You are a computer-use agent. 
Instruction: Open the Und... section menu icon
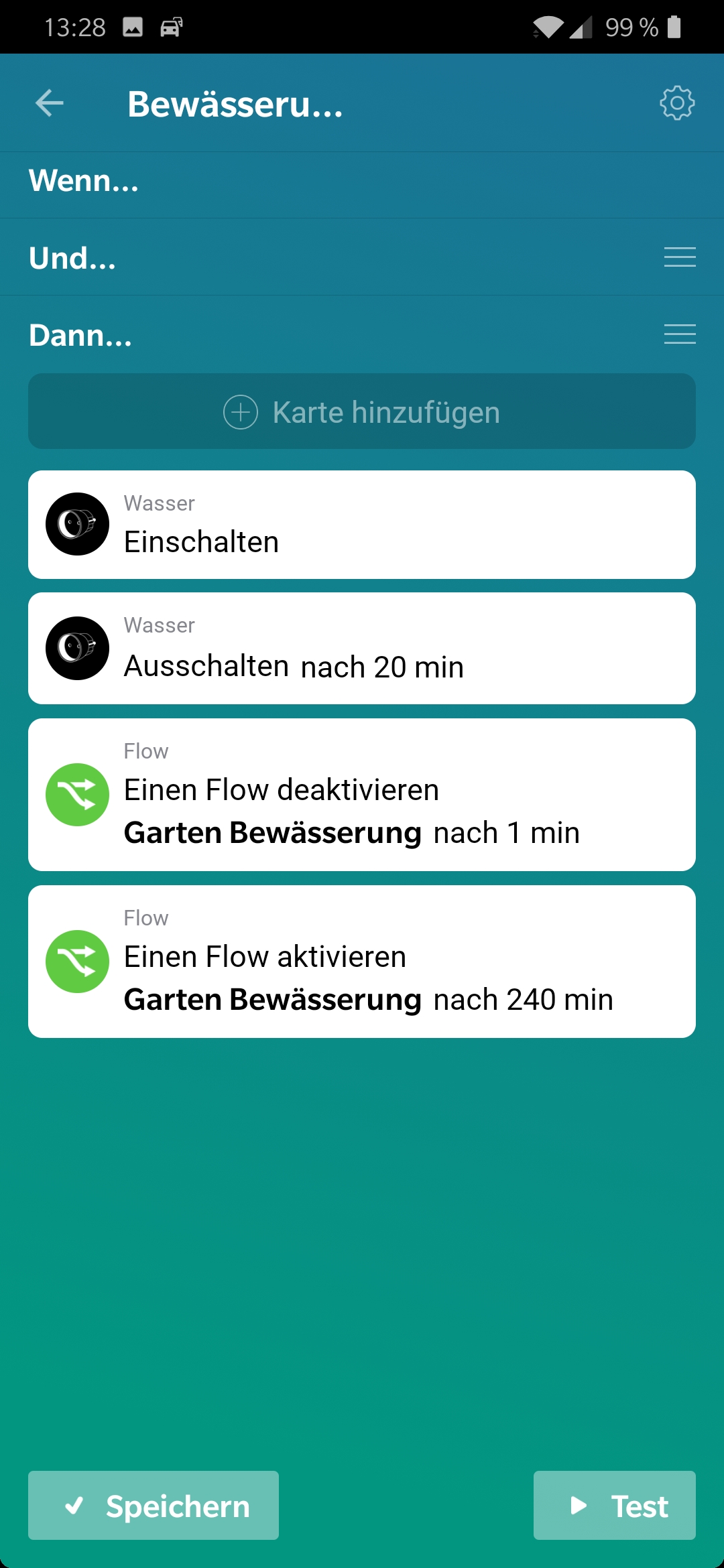pyautogui.click(x=680, y=257)
